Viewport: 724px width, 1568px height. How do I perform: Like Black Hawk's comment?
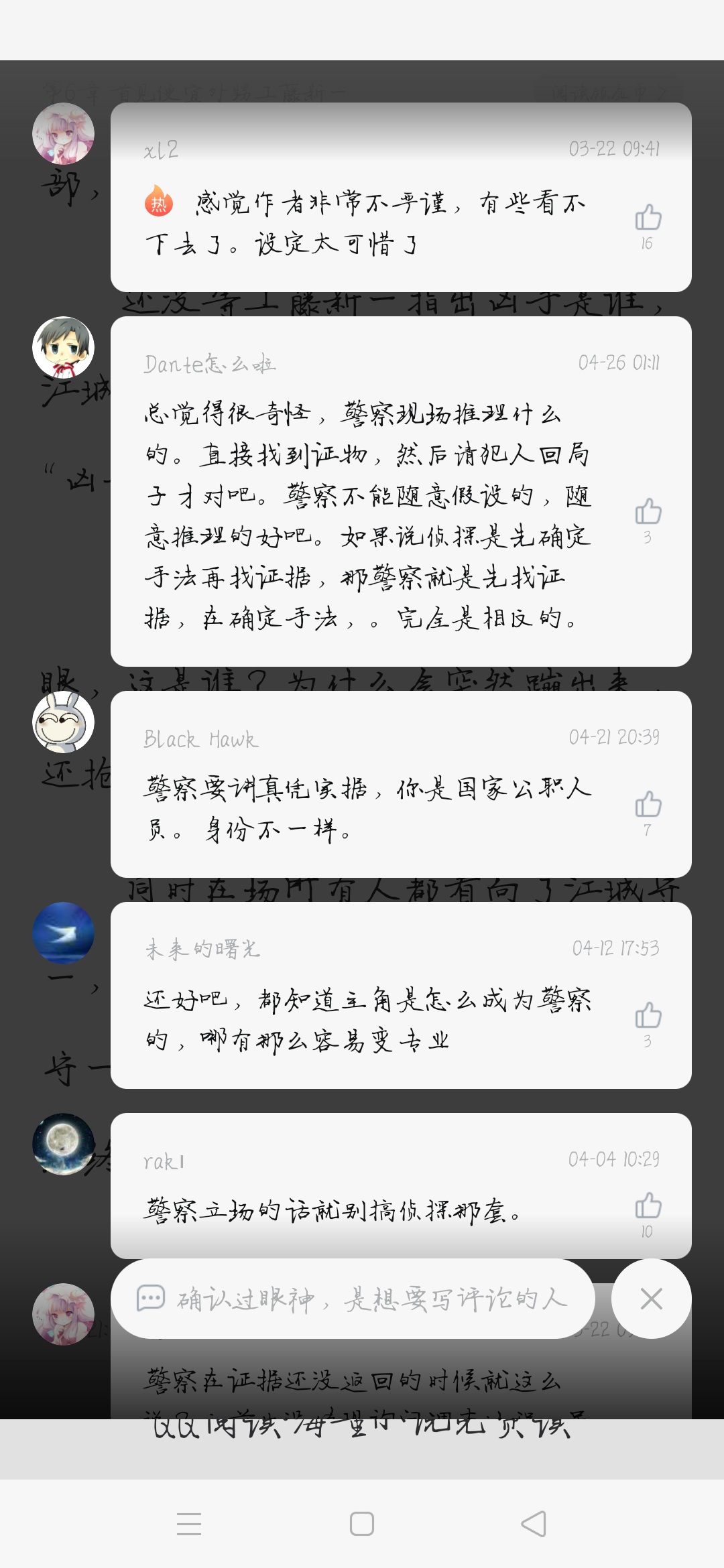[x=648, y=805]
